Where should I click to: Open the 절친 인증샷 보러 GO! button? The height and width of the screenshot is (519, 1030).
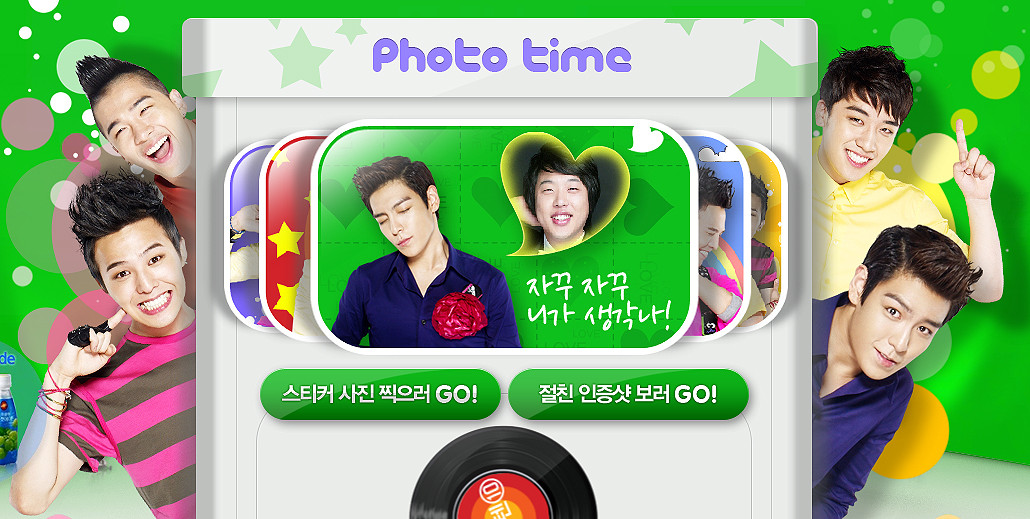[628, 394]
